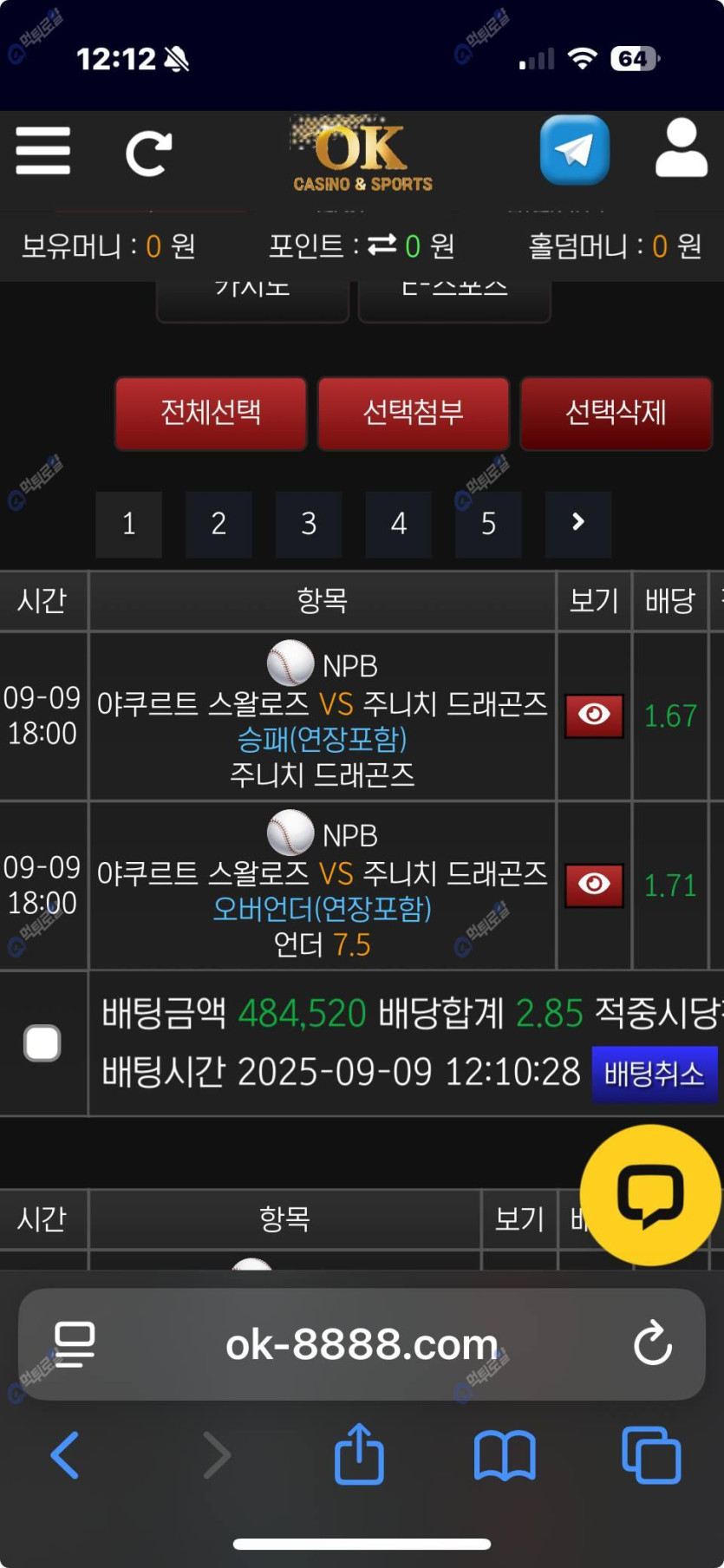Viewport: 724px width, 1568px height.
Task: Cancel the bet with 배팅취소
Action: pos(654,1074)
